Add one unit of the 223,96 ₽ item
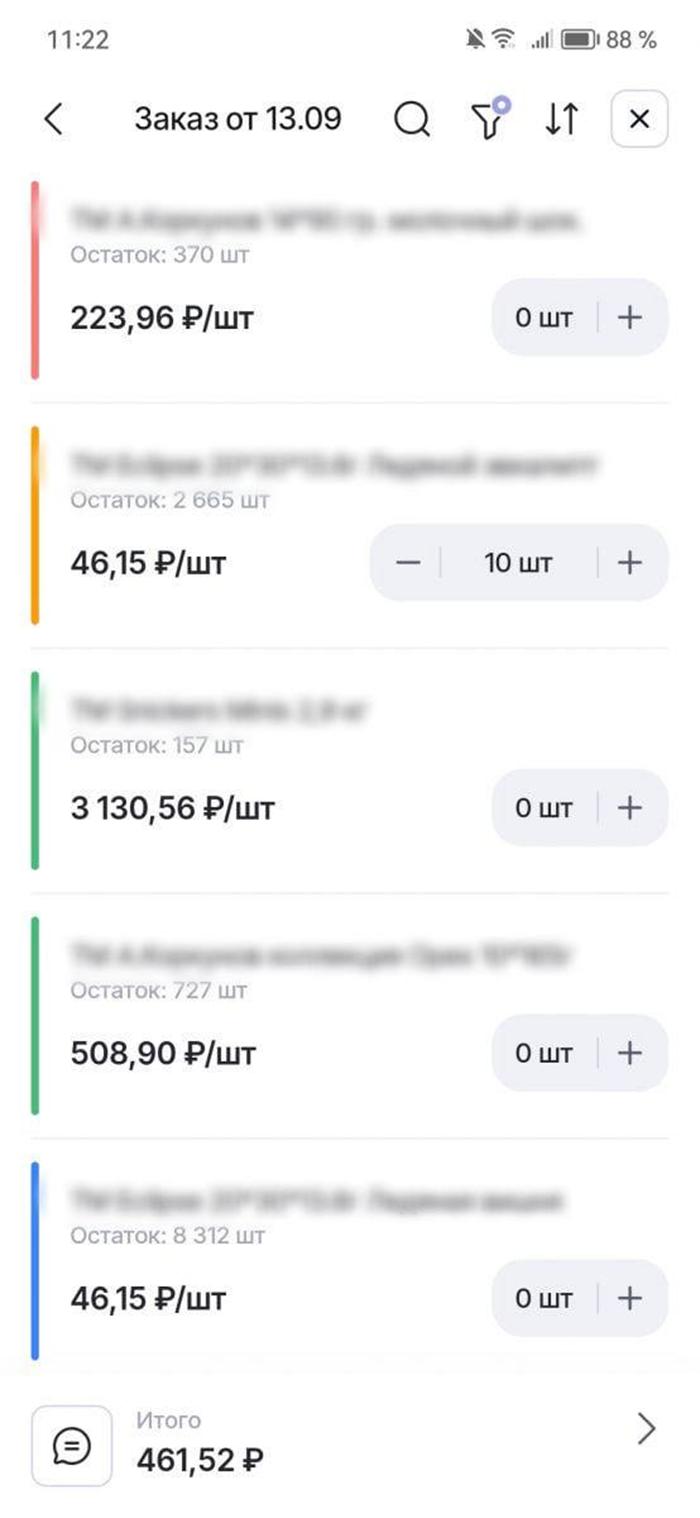 (629, 318)
